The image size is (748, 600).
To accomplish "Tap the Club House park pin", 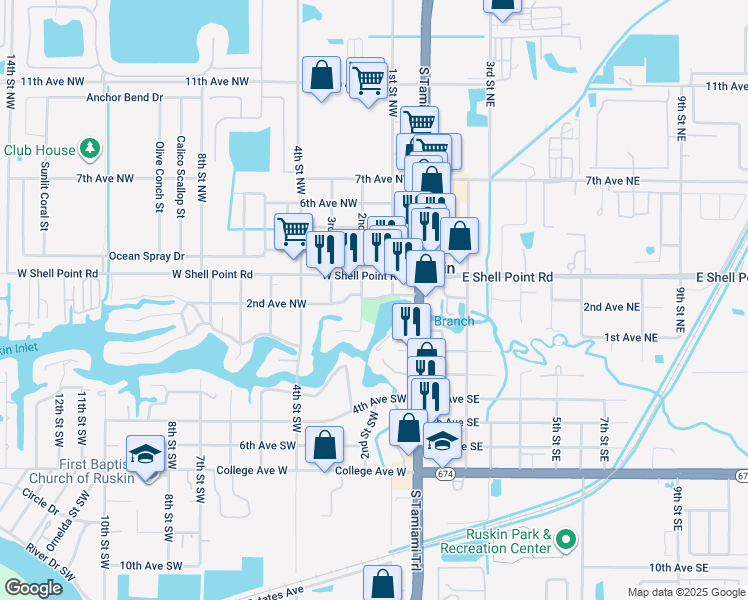I will [x=91, y=149].
